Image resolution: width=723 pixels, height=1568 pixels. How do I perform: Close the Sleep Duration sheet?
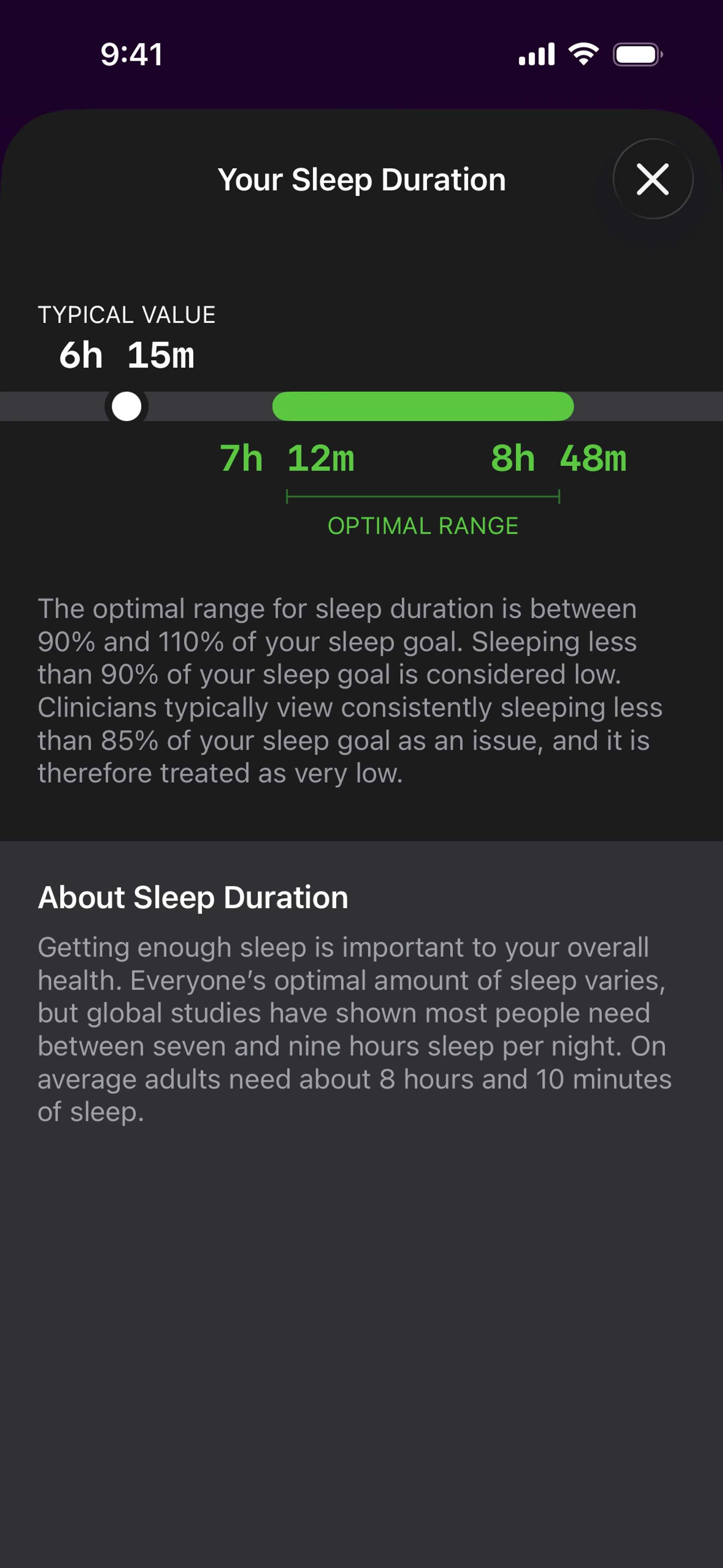click(x=653, y=179)
